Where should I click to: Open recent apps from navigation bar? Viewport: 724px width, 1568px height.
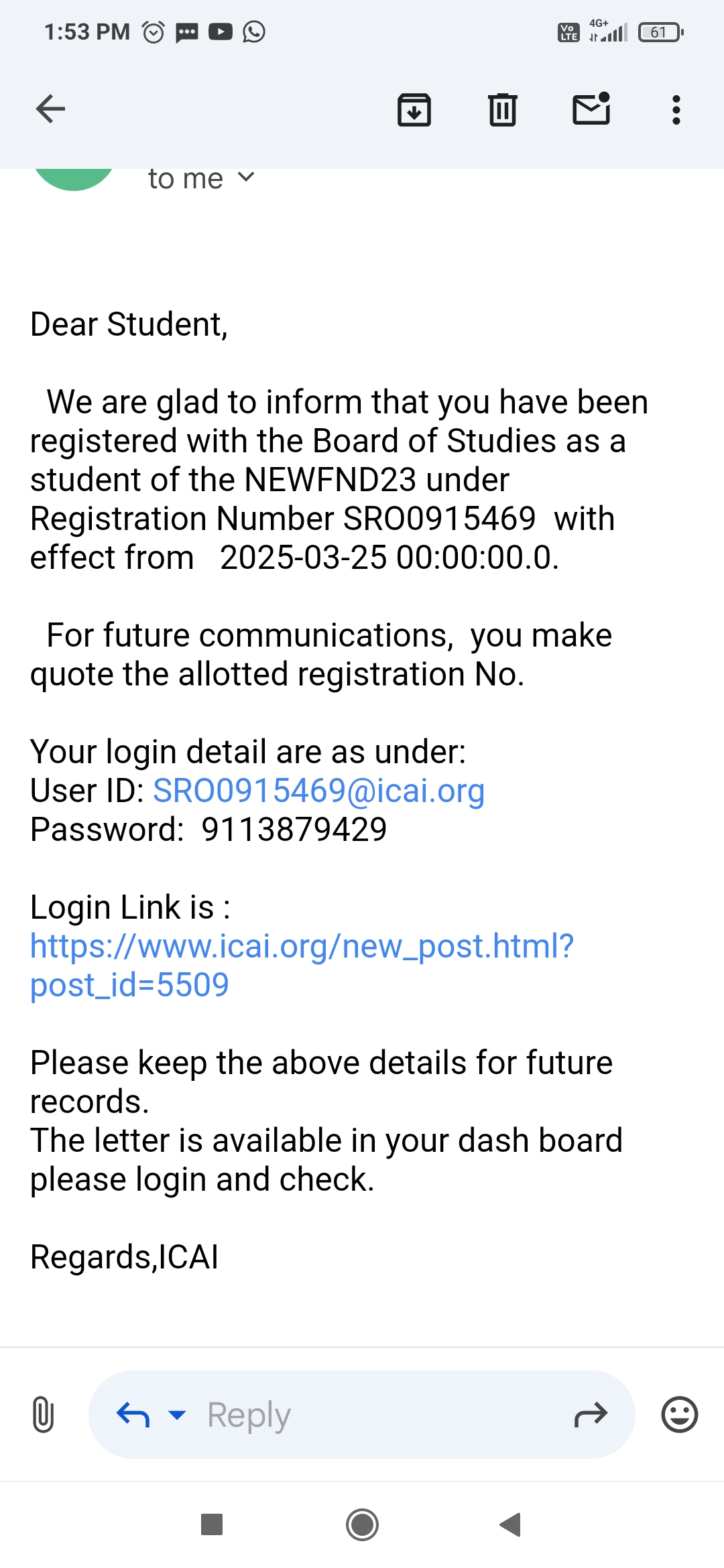click(x=212, y=1524)
